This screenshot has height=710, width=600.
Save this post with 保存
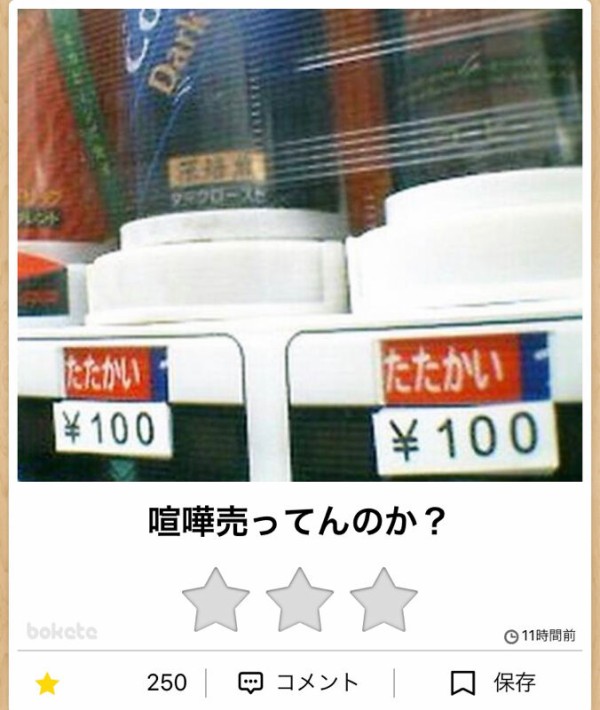point(493,683)
